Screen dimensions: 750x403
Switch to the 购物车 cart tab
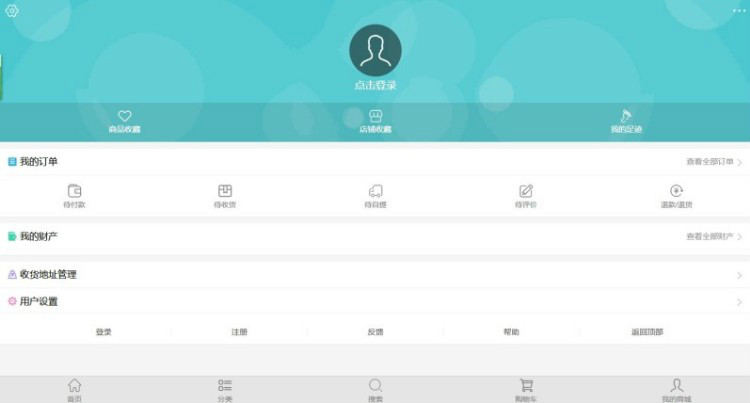tap(526, 389)
